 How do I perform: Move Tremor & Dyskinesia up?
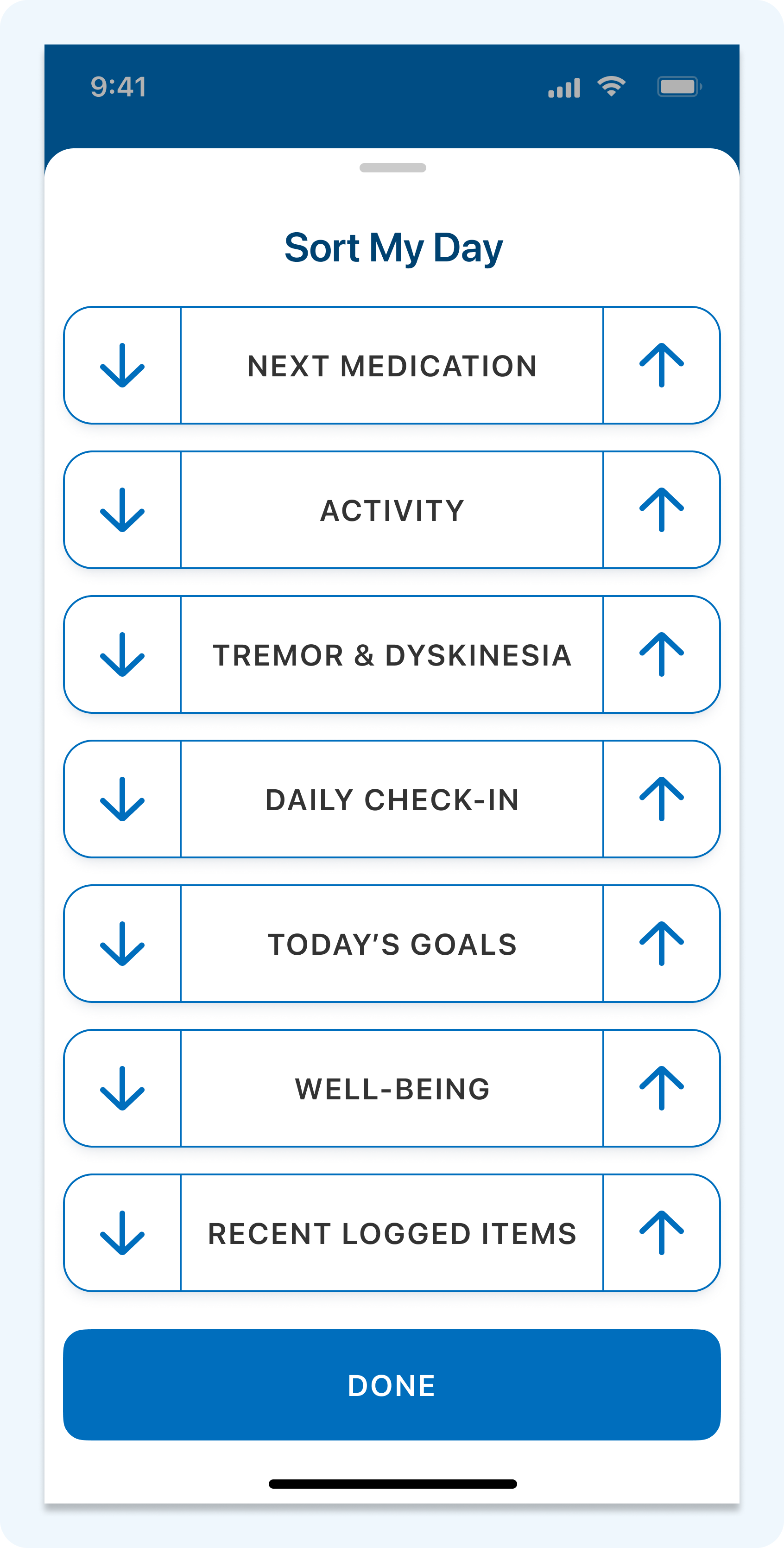coord(662,654)
